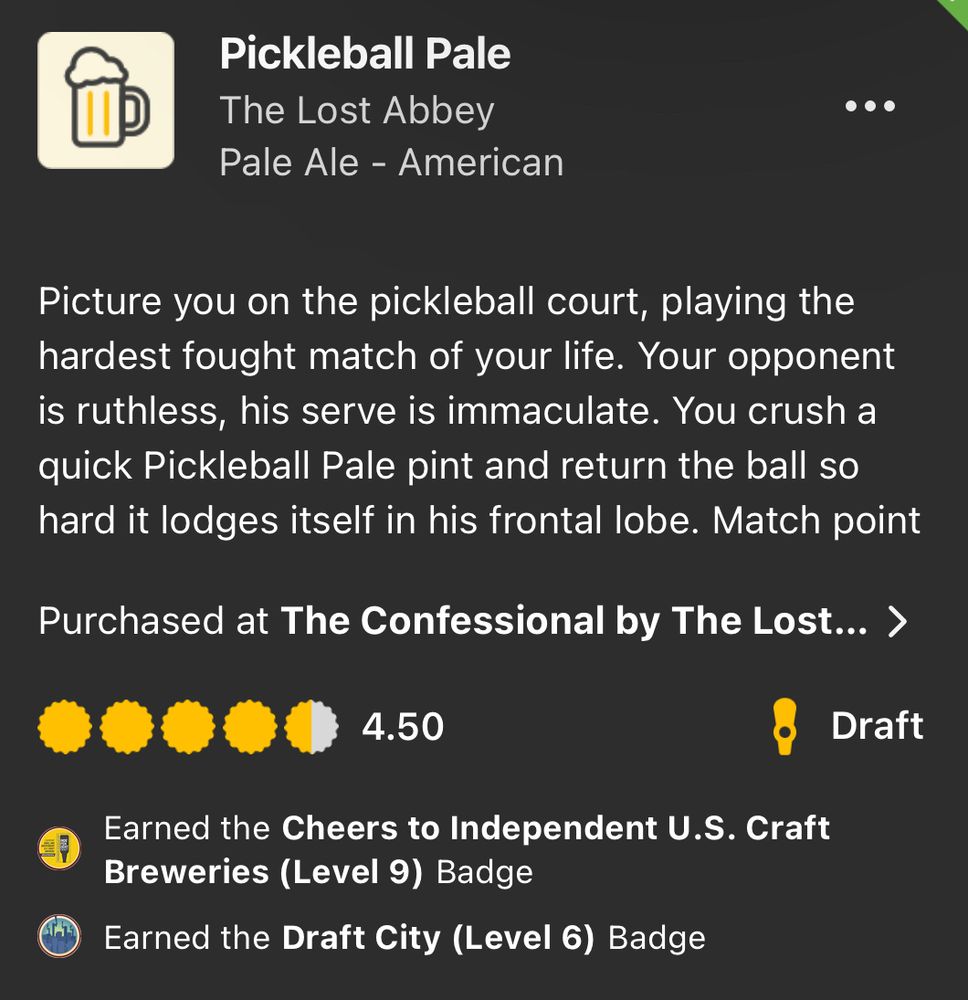Toggle the second rating star

(x=127, y=726)
